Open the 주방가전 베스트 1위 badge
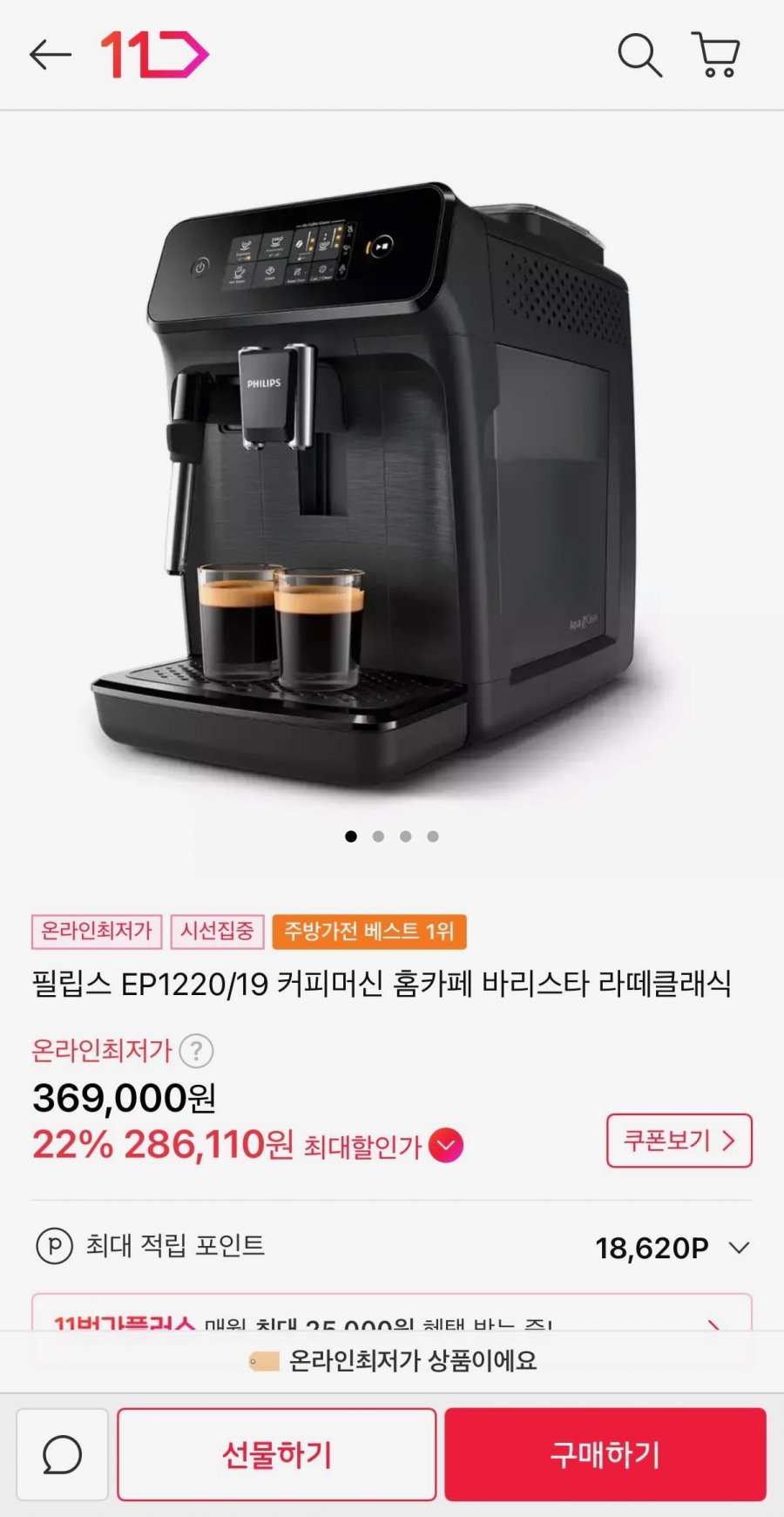This screenshot has width=784, height=1517. (x=369, y=931)
